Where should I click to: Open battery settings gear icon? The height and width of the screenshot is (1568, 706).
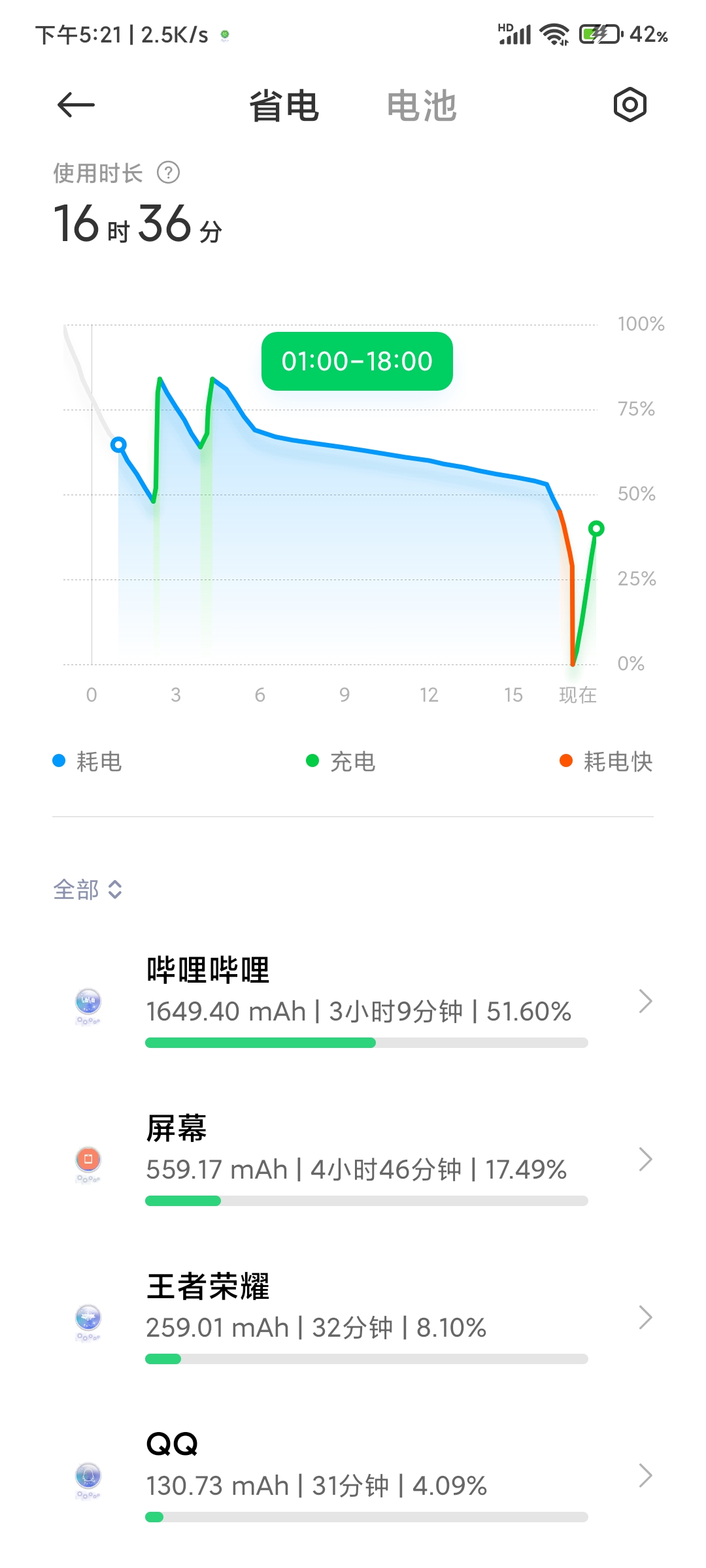pos(630,105)
